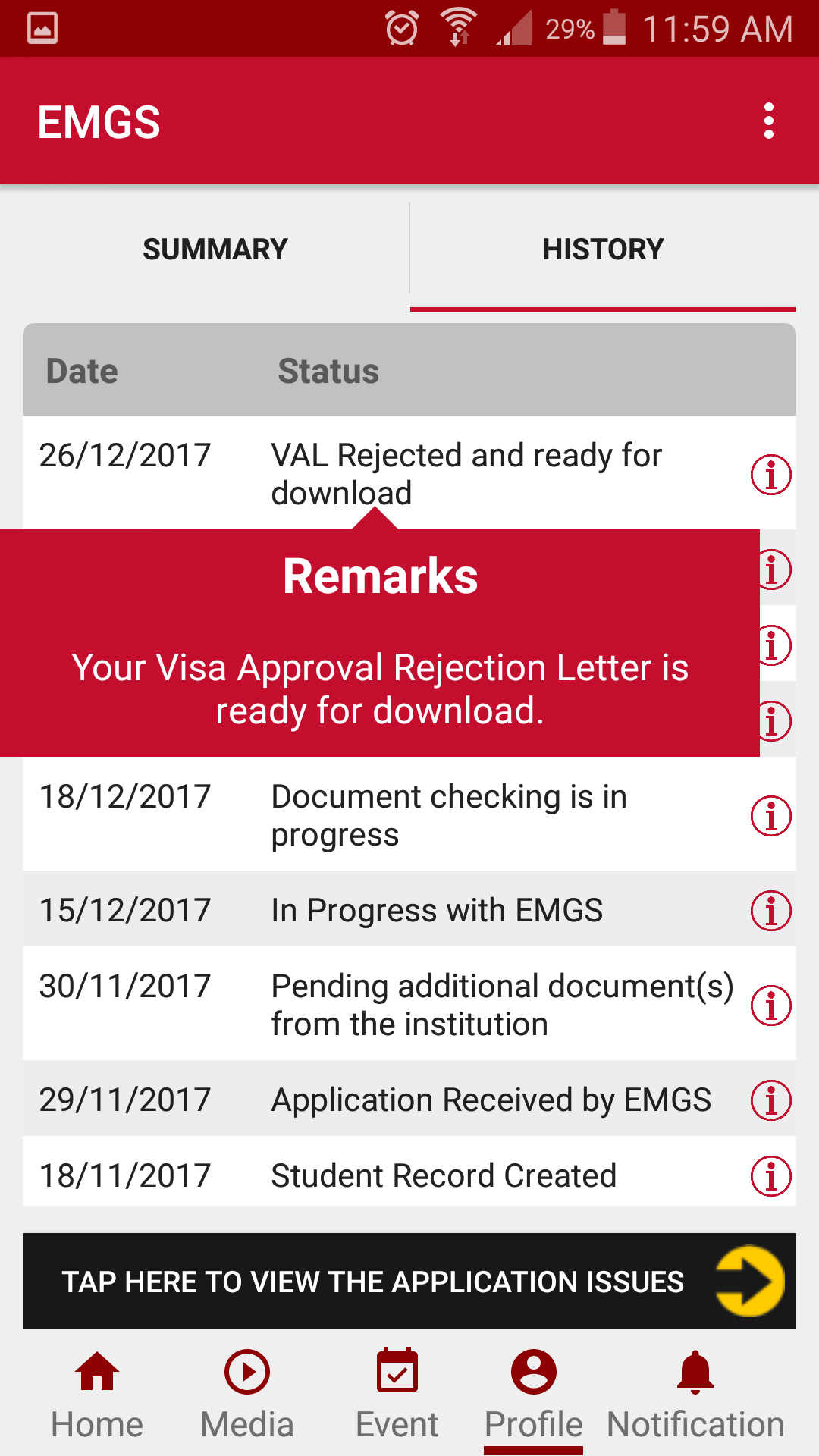819x1456 pixels.
Task: Show remarks for VAL Rejected status
Action: tap(770, 475)
